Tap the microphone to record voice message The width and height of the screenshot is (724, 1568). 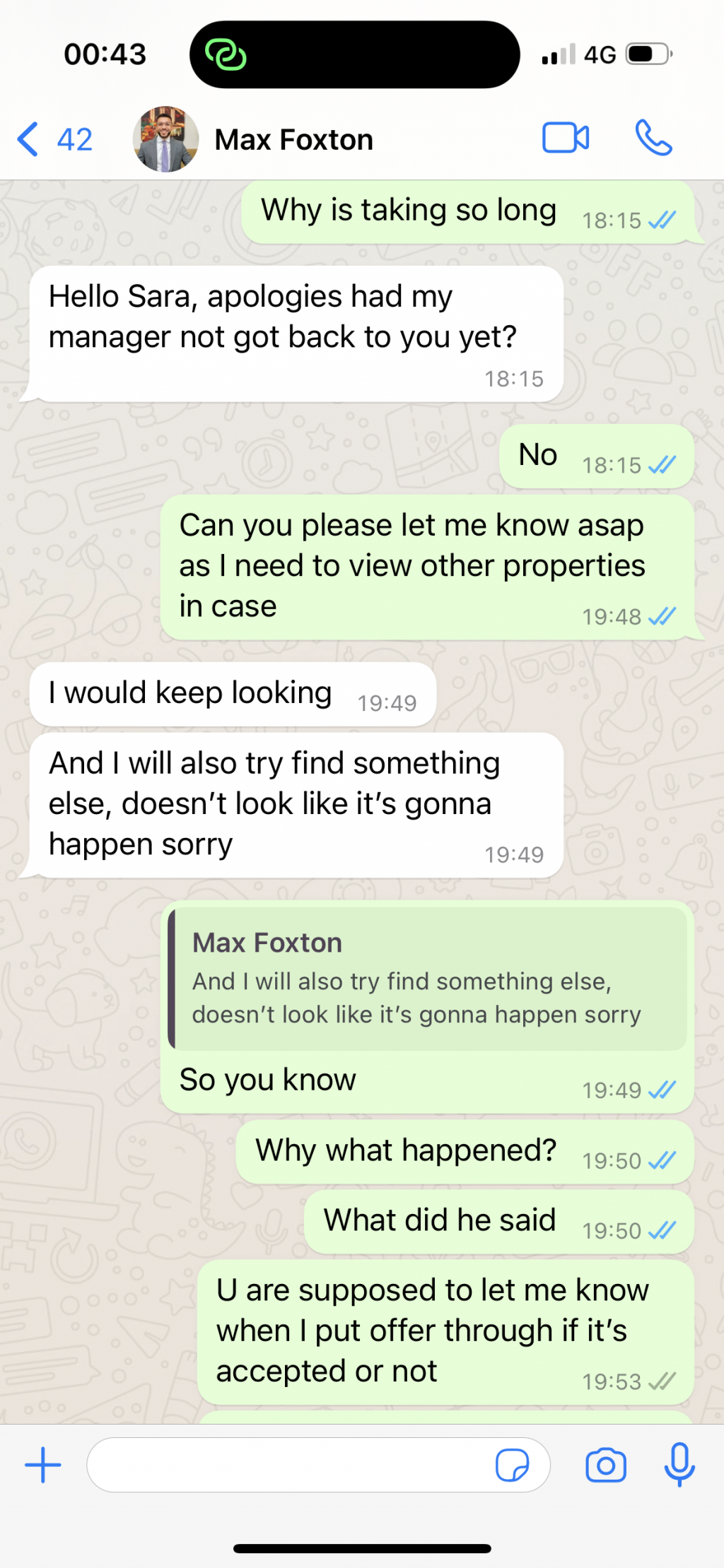pyautogui.click(x=679, y=1465)
